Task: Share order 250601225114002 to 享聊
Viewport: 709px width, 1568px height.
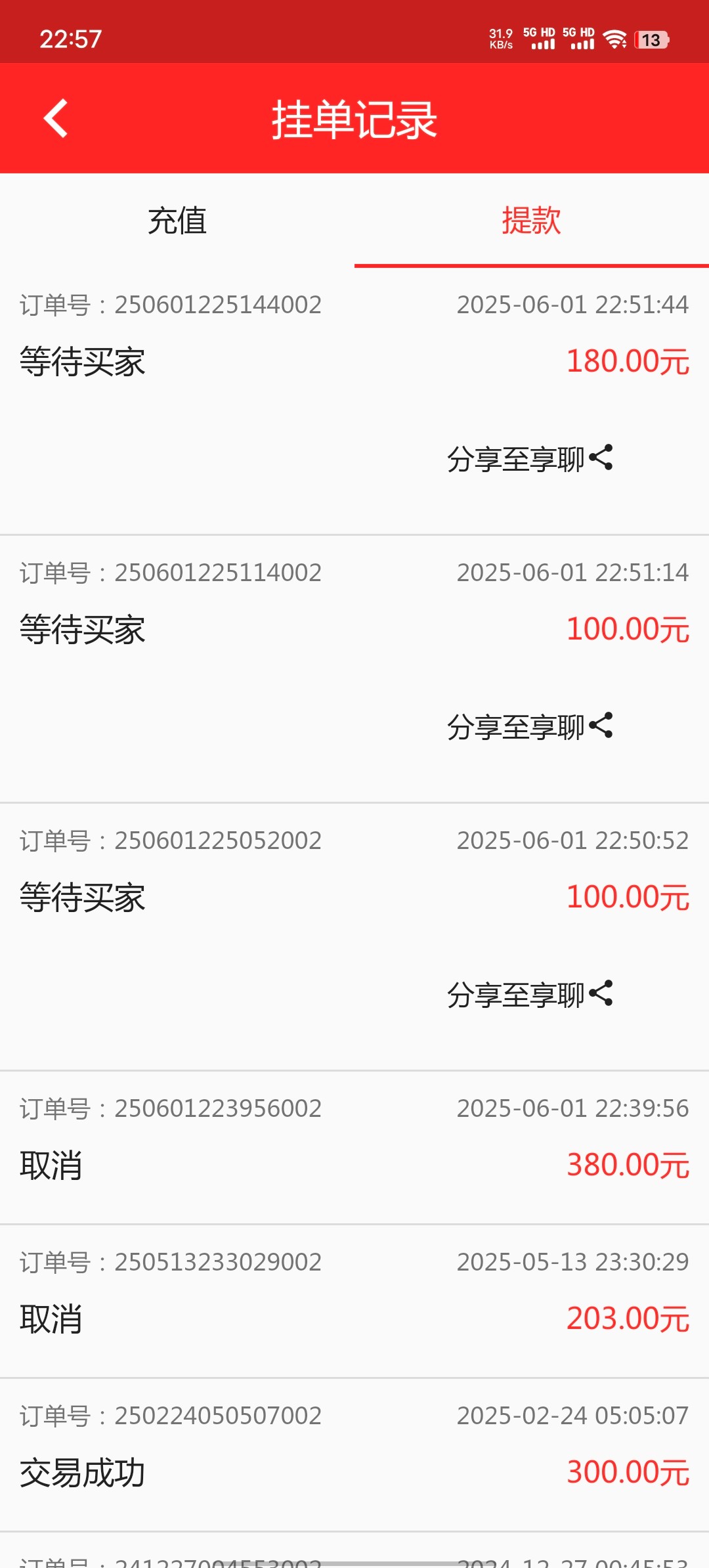Action: [x=529, y=726]
